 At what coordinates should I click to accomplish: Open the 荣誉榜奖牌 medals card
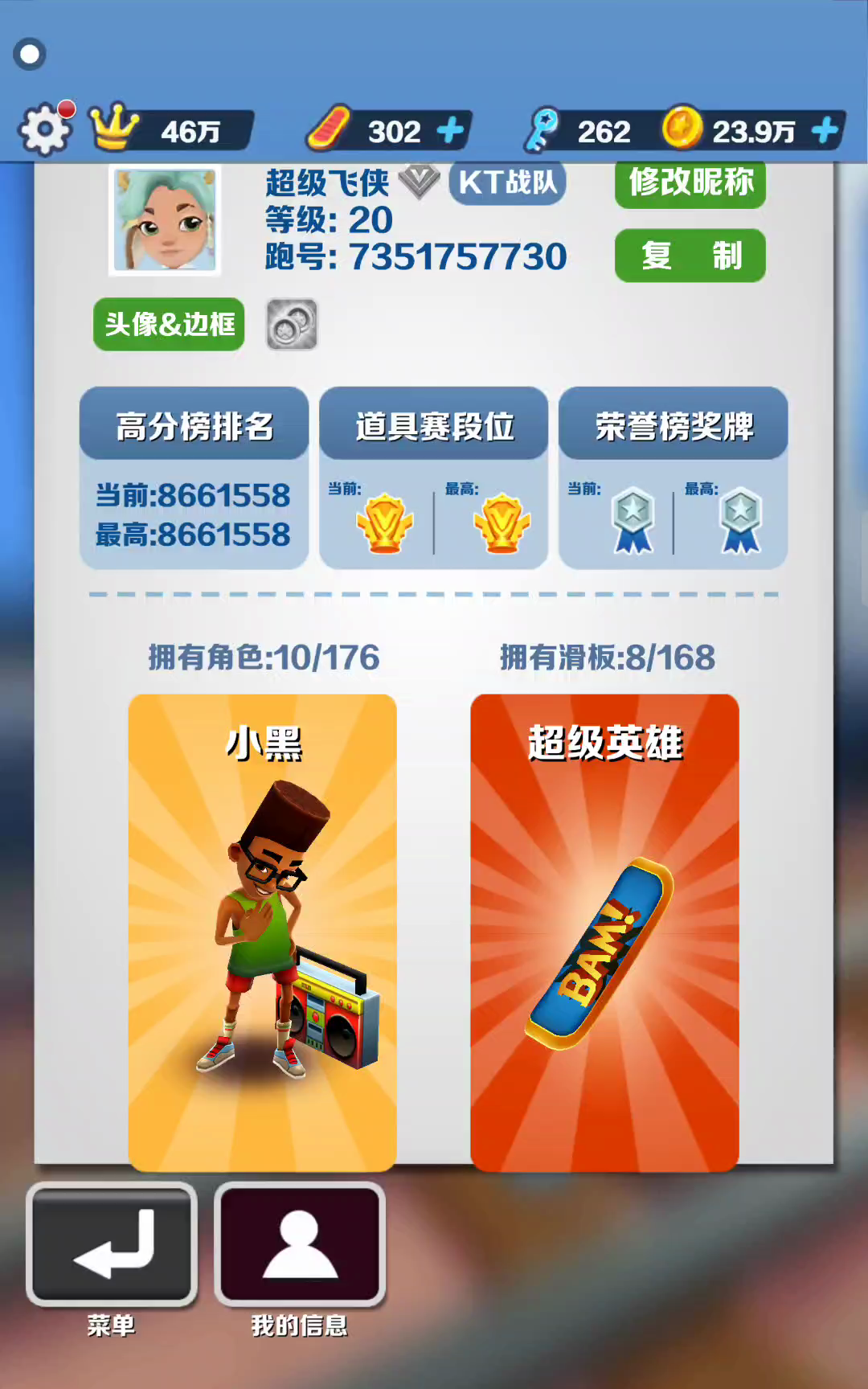[673, 478]
